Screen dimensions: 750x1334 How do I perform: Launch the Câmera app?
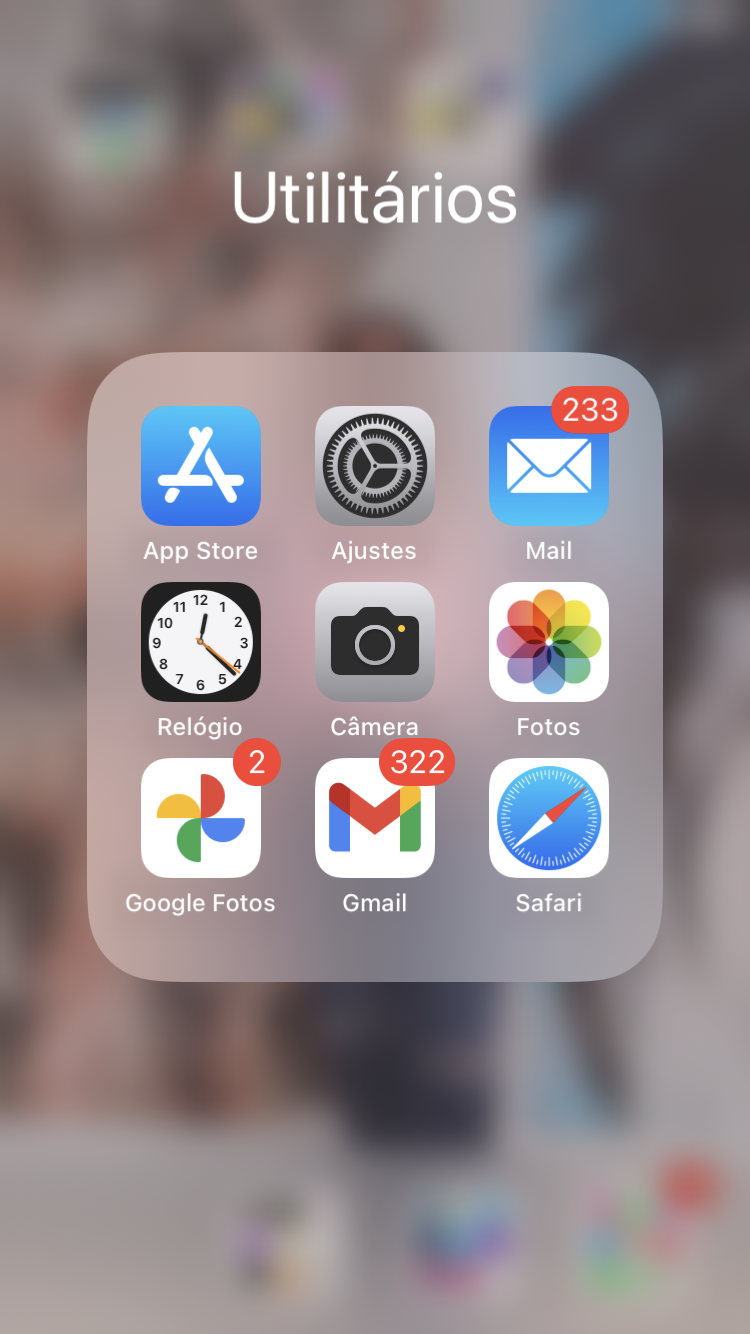tap(375, 642)
